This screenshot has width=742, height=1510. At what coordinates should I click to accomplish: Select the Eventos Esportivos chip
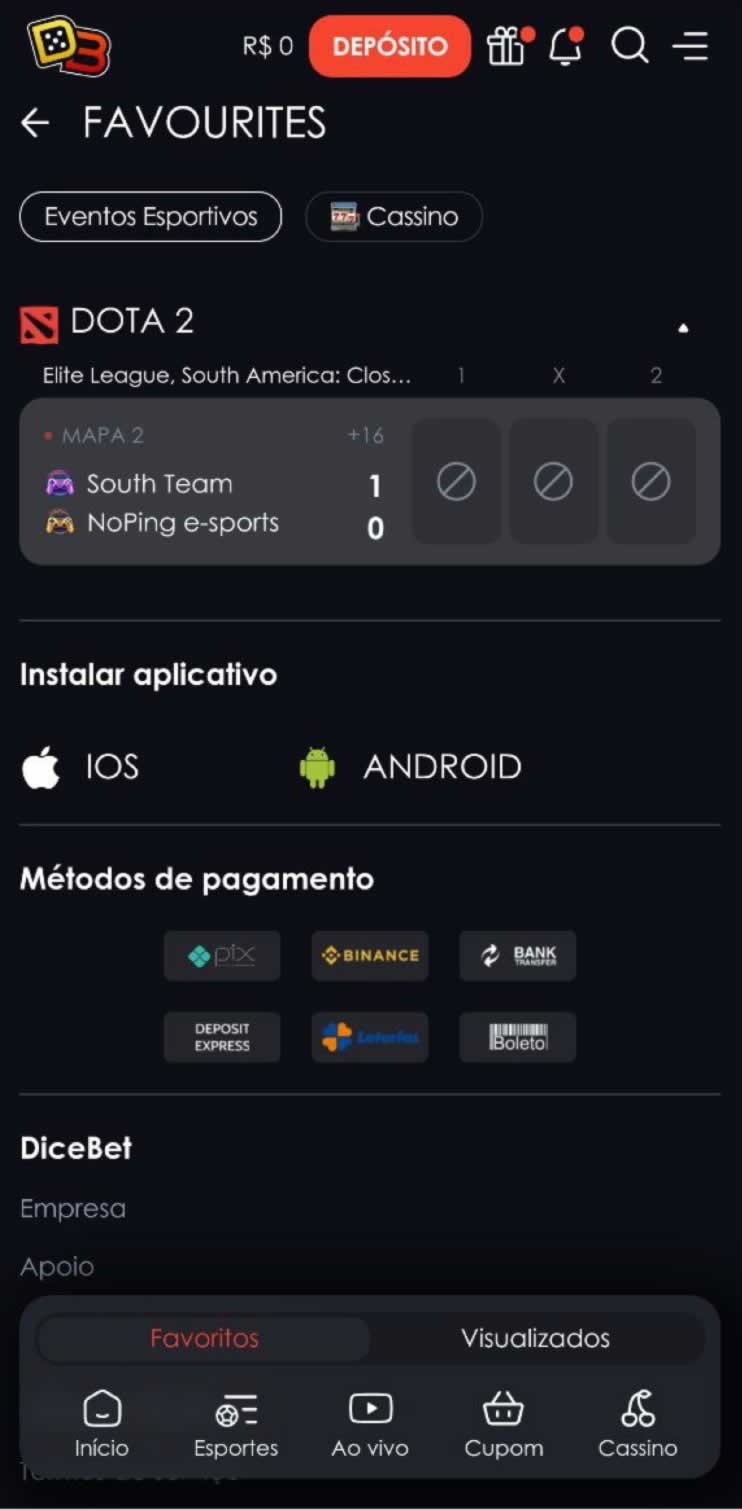(x=151, y=217)
